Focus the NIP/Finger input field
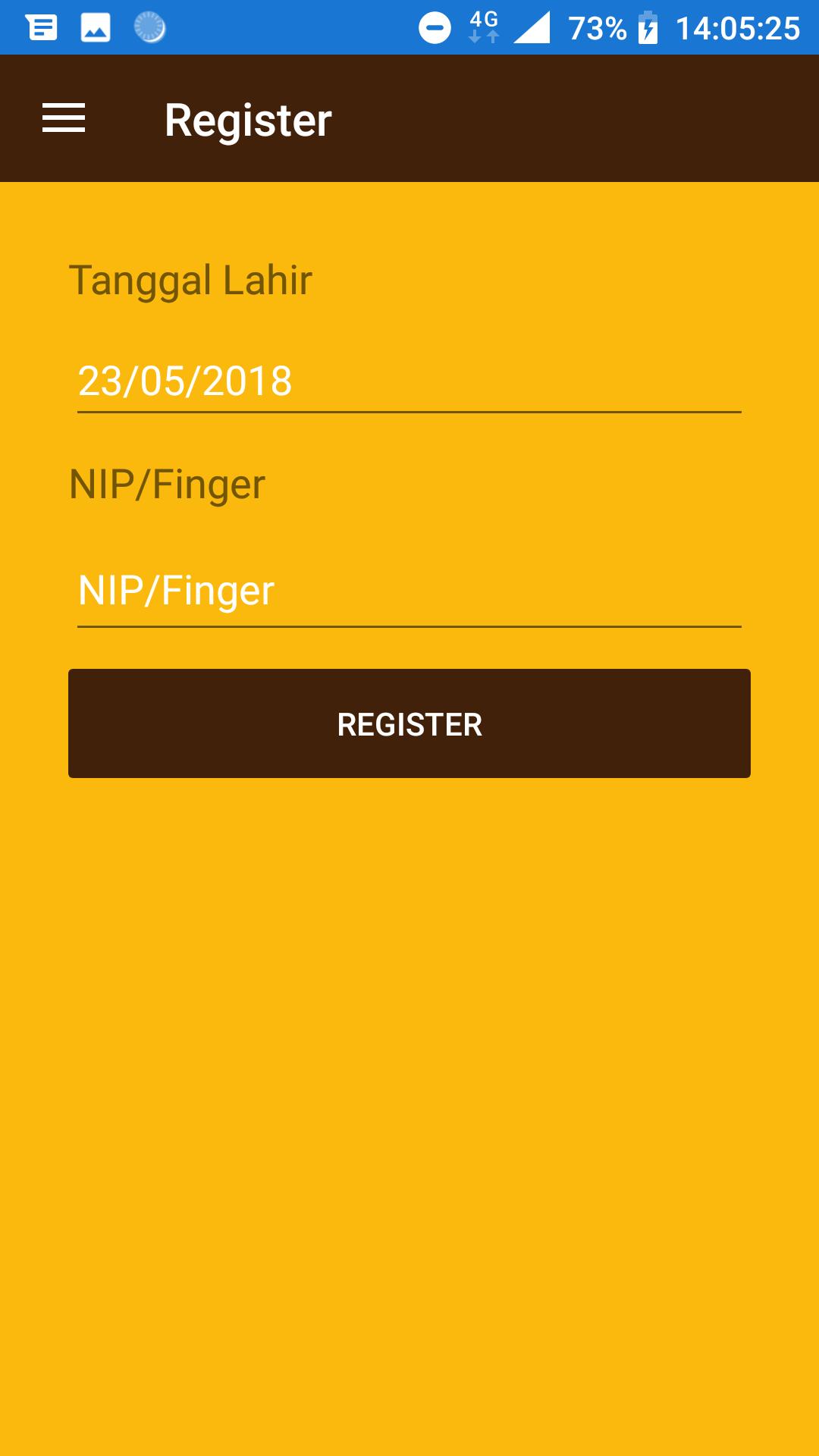This screenshot has width=819, height=1456. [x=409, y=591]
